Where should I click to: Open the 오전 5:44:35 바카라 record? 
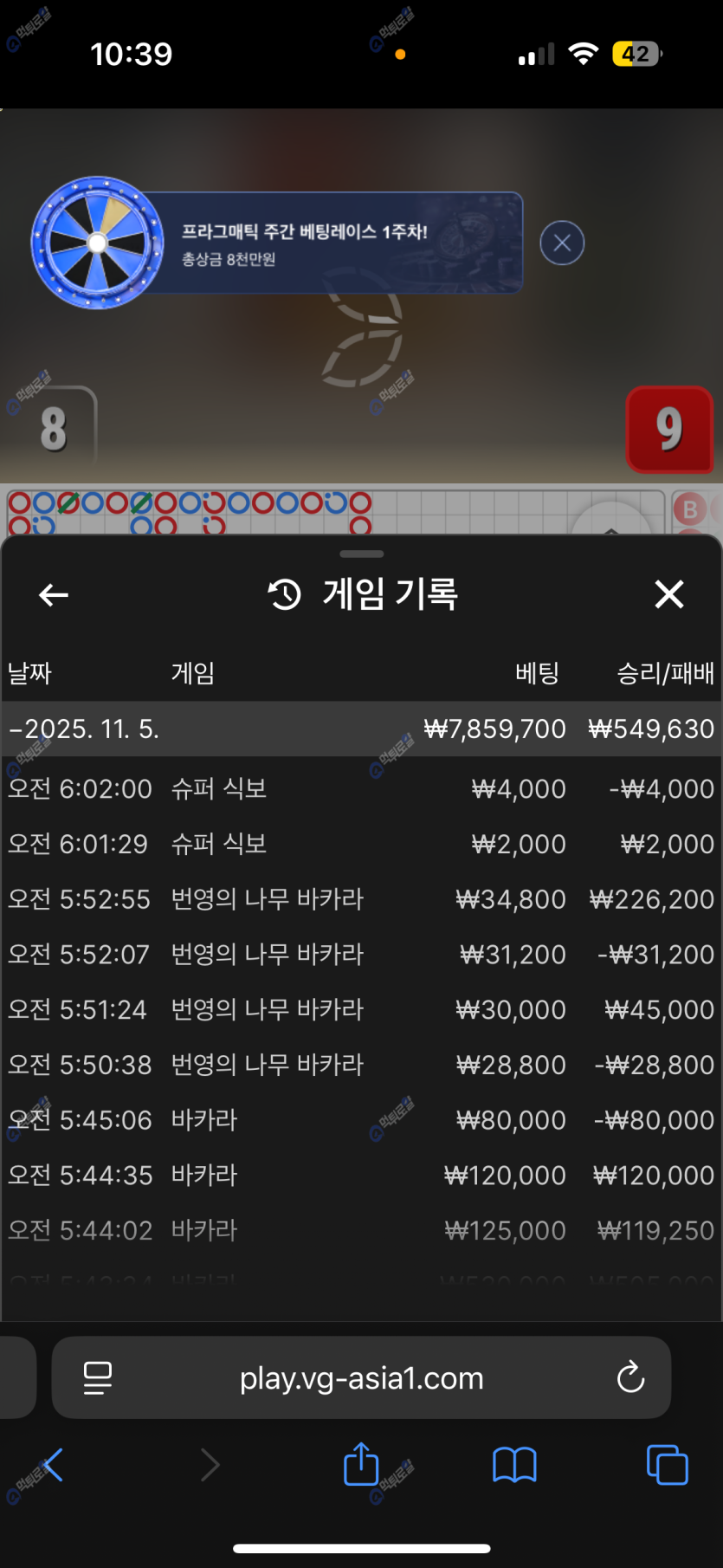pos(361,1176)
